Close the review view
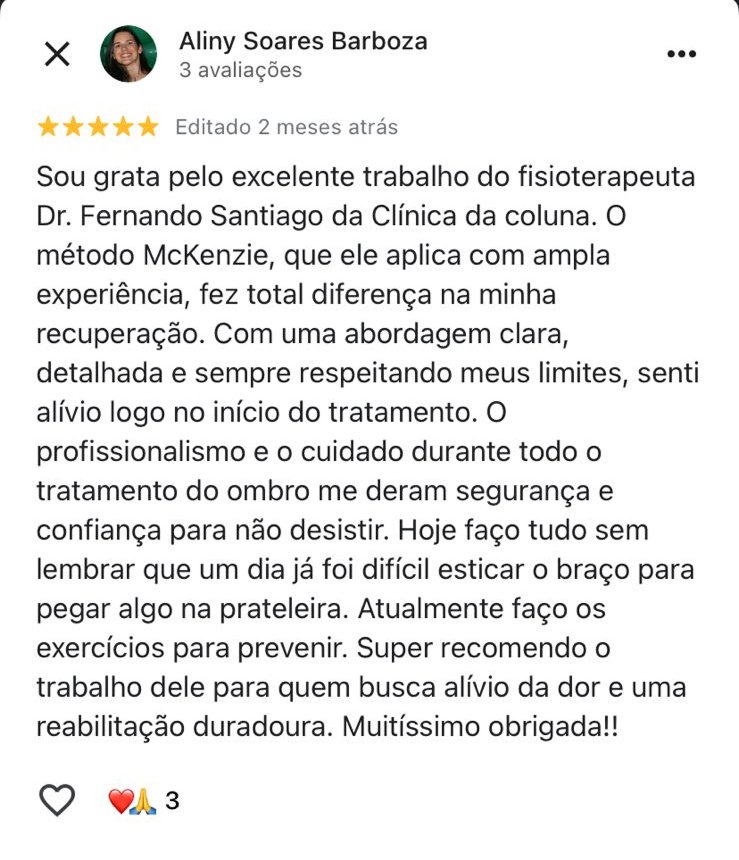The width and height of the screenshot is (739, 860). coord(57,54)
